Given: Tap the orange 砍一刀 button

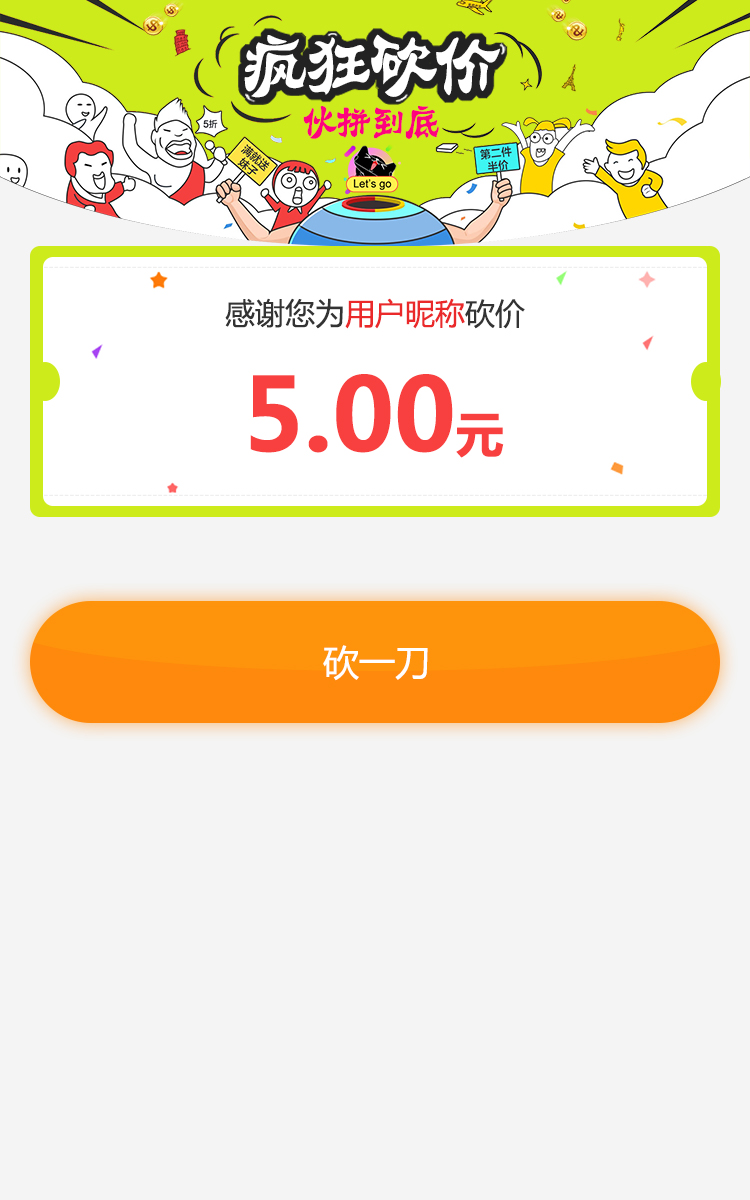Looking at the screenshot, I should pyautogui.click(x=375, y=662).
